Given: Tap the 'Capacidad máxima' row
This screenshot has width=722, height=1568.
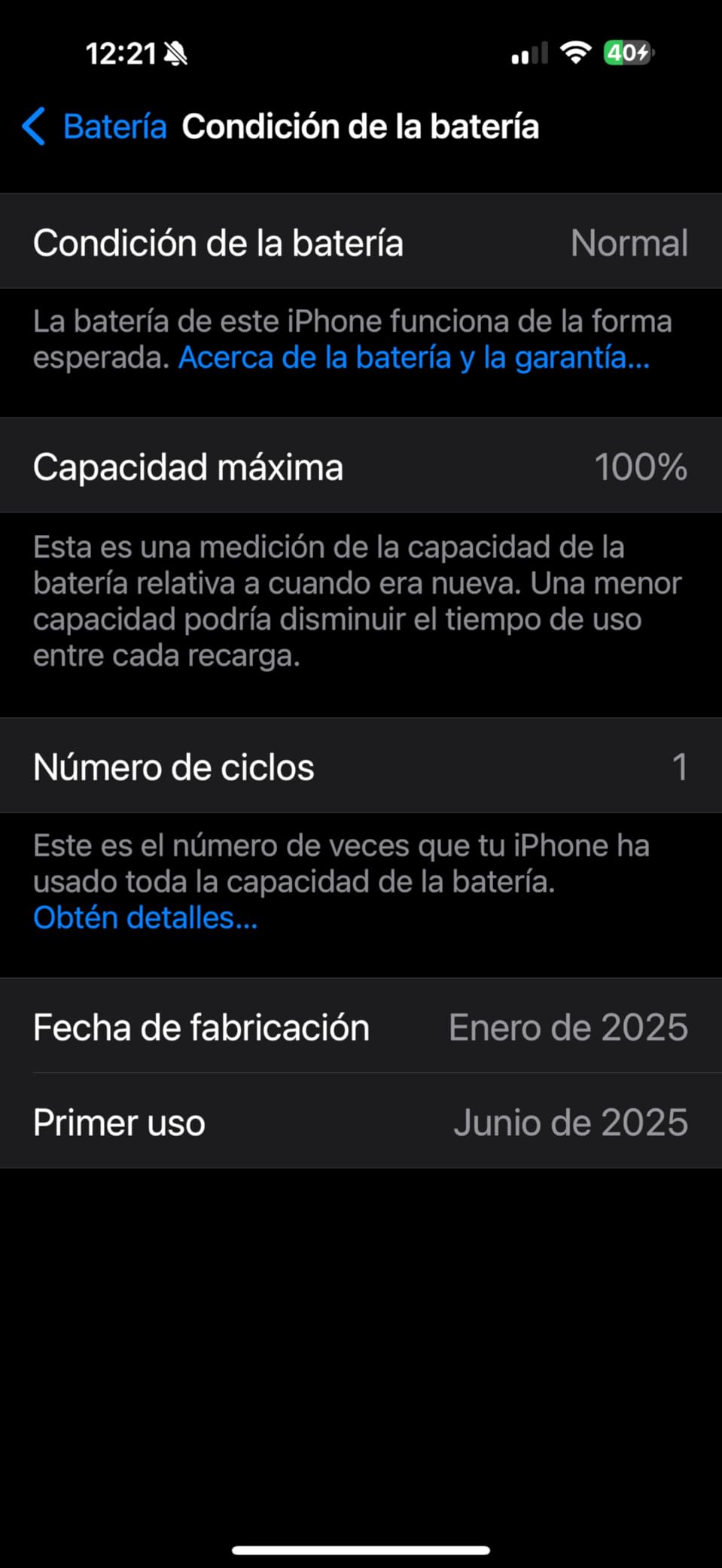Looking at the screenshot, I should pos(361,466).
